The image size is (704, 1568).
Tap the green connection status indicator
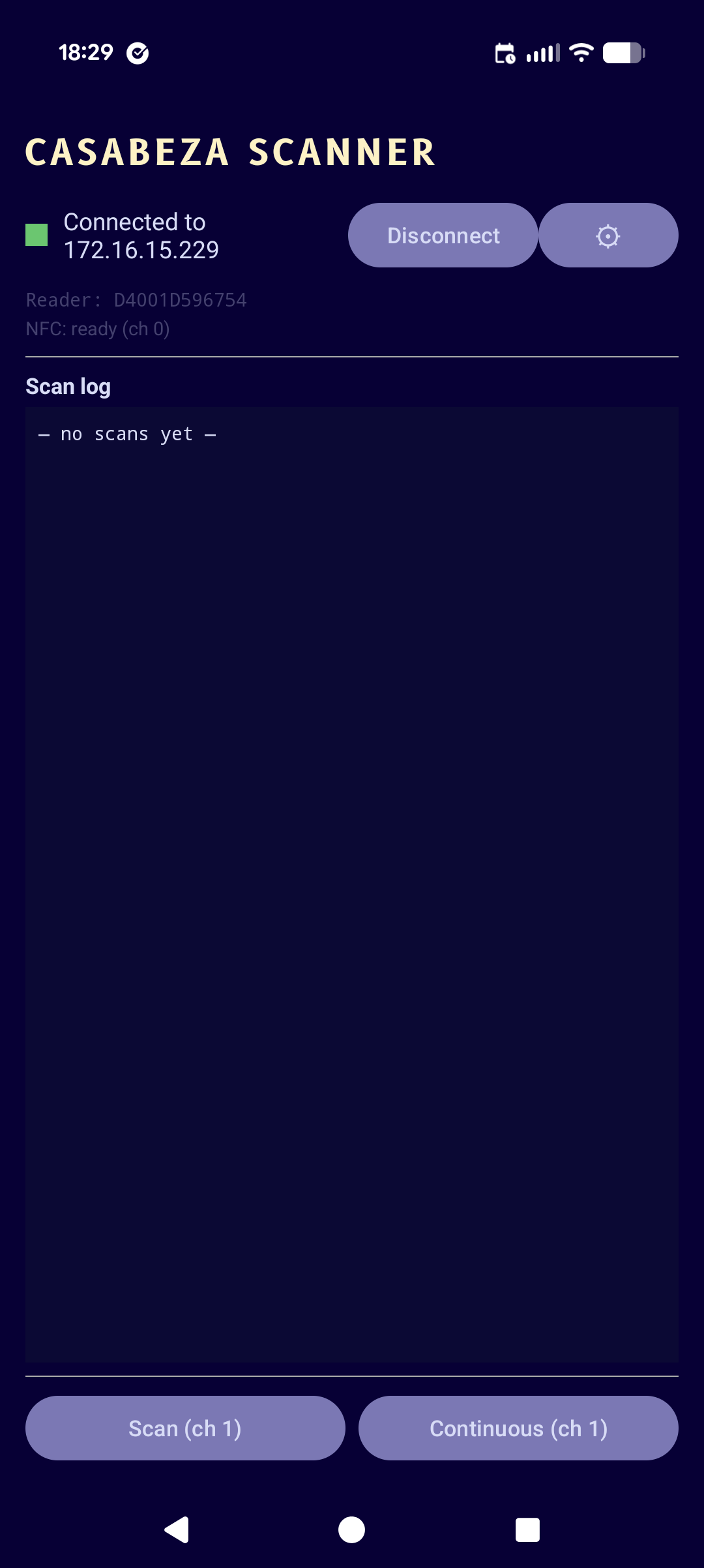point(37,234)
